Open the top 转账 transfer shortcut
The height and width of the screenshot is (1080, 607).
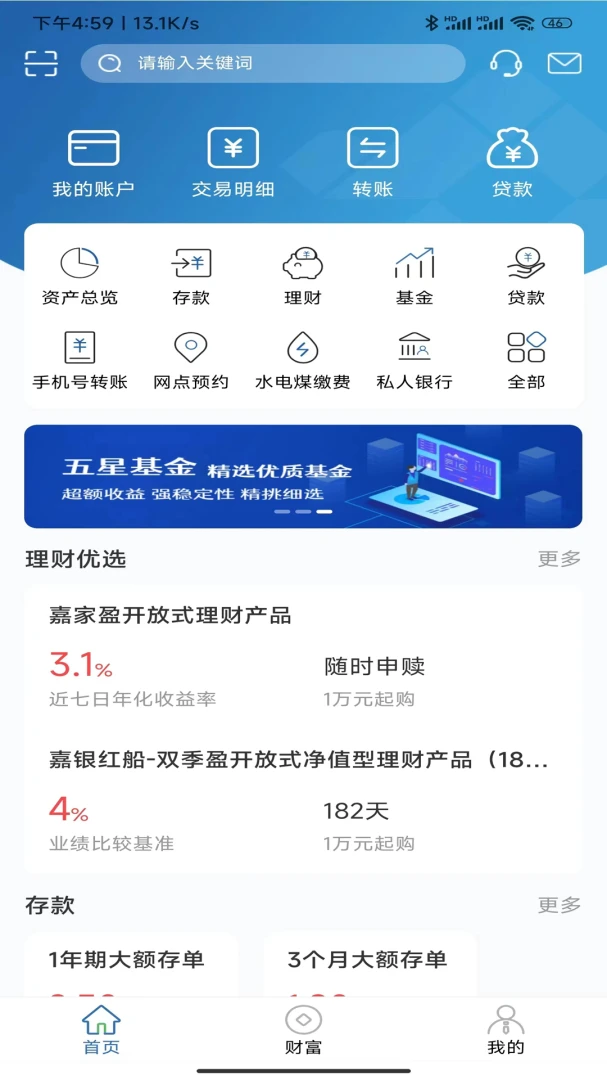[372, 163]
